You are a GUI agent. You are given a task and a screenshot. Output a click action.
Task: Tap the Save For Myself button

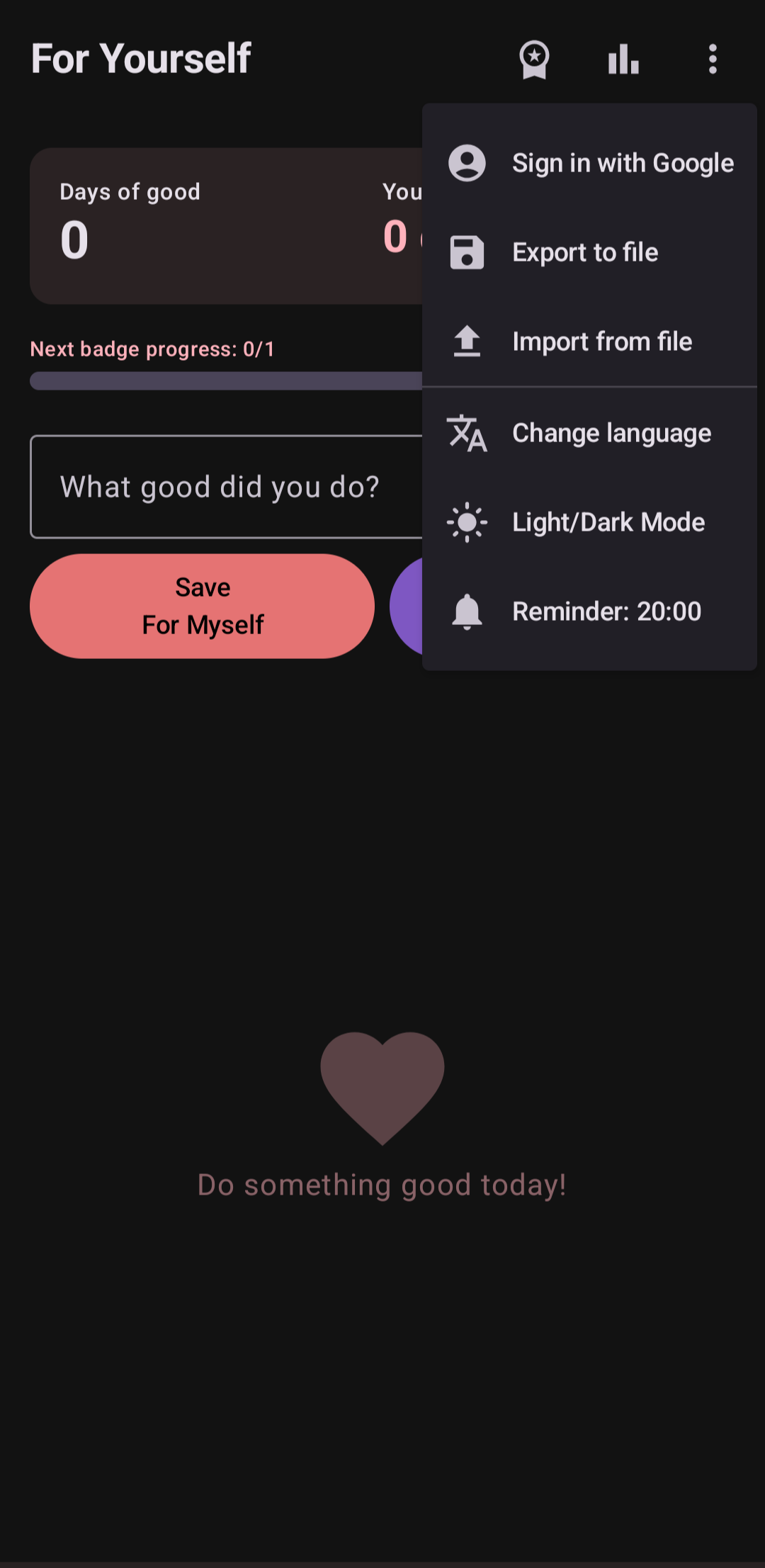[x=202, y=607]
